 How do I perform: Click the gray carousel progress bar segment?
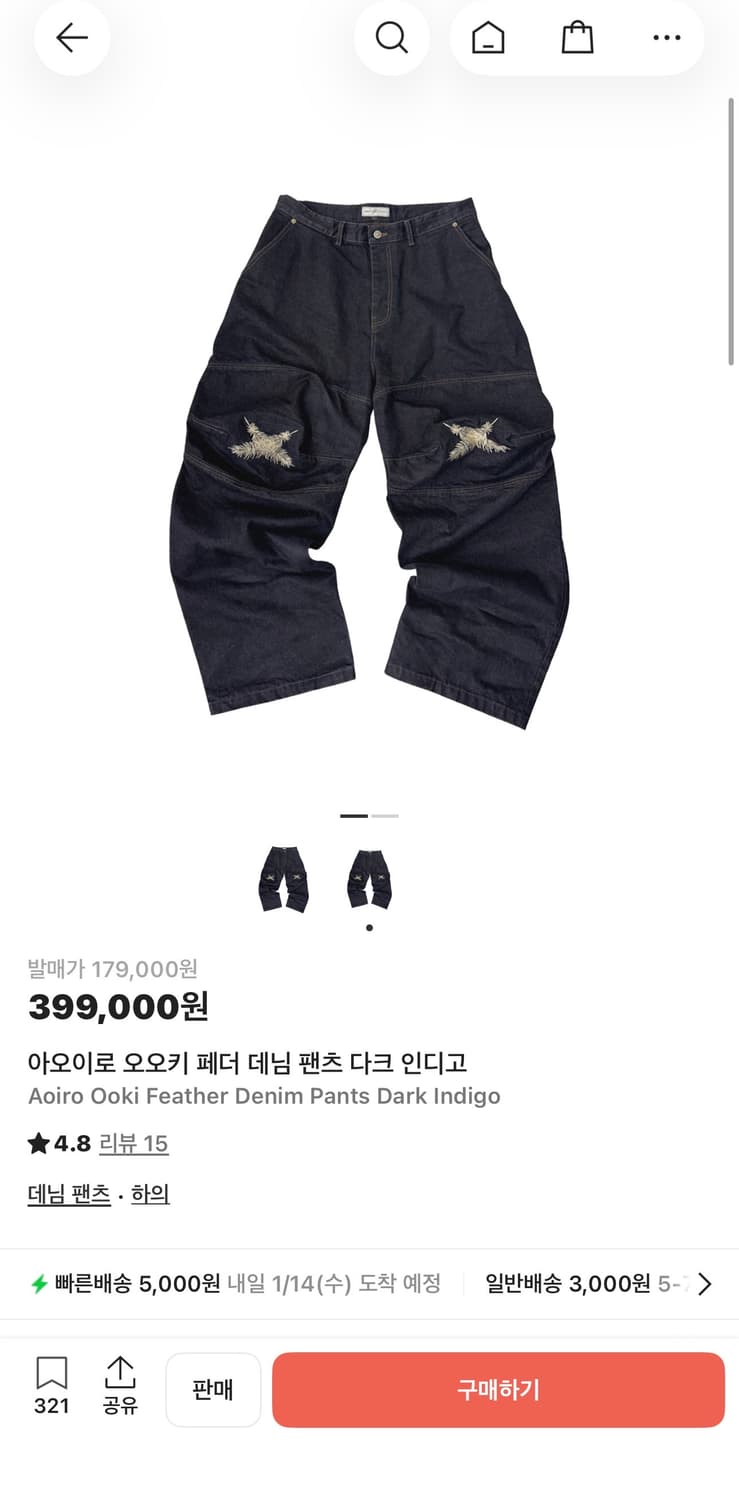point(386,816)
